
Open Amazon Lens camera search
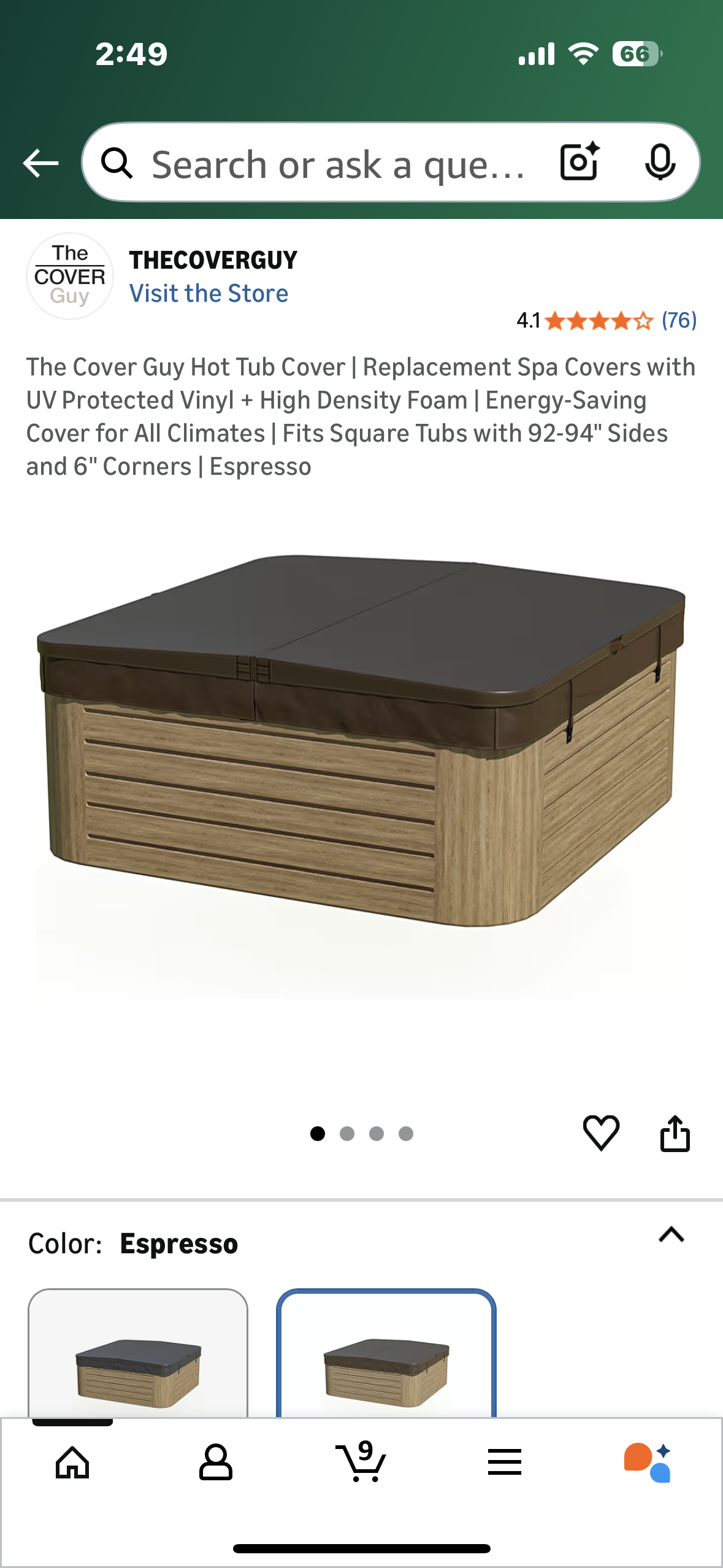[578, 163]
